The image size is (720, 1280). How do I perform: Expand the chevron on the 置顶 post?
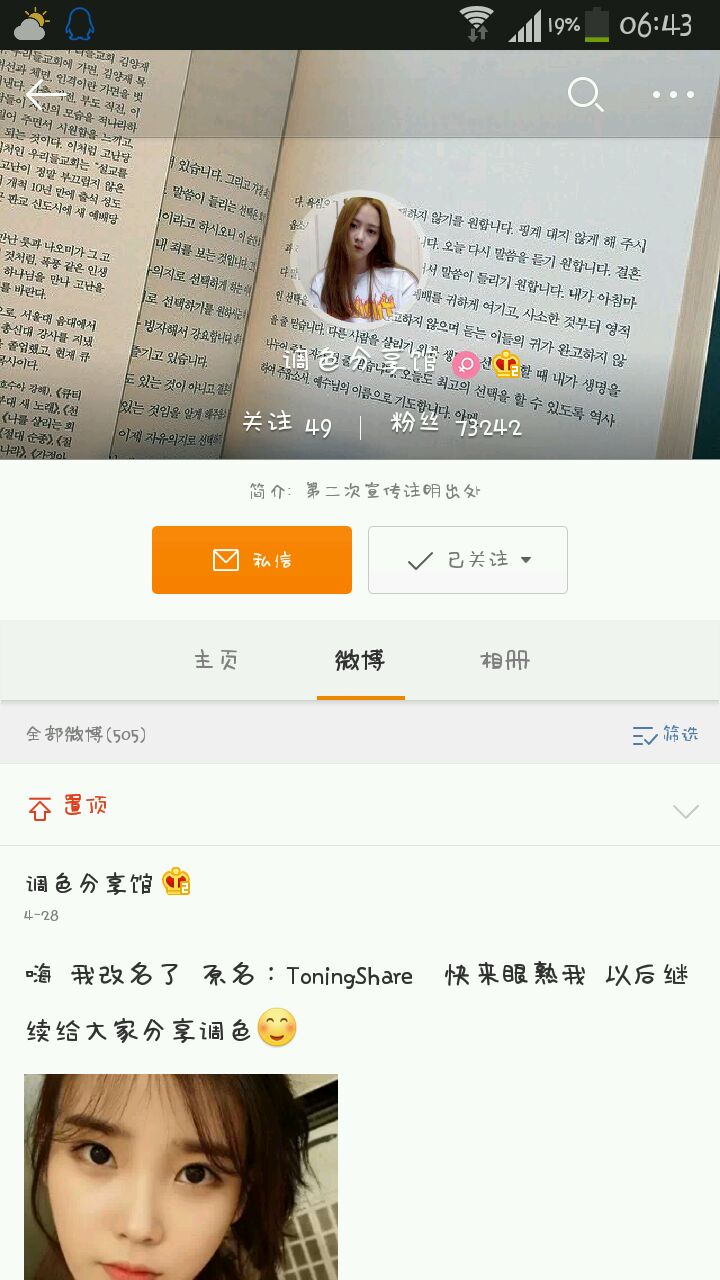685,811
